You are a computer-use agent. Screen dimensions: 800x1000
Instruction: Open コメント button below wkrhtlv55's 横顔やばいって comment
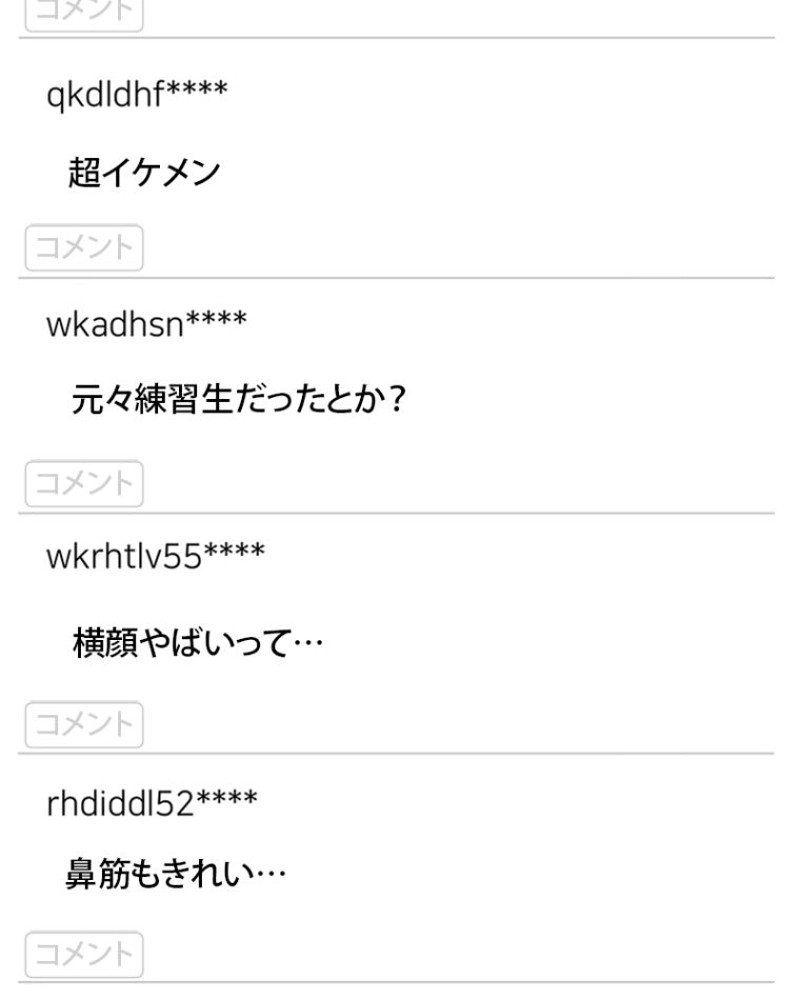tap(84, 725)
